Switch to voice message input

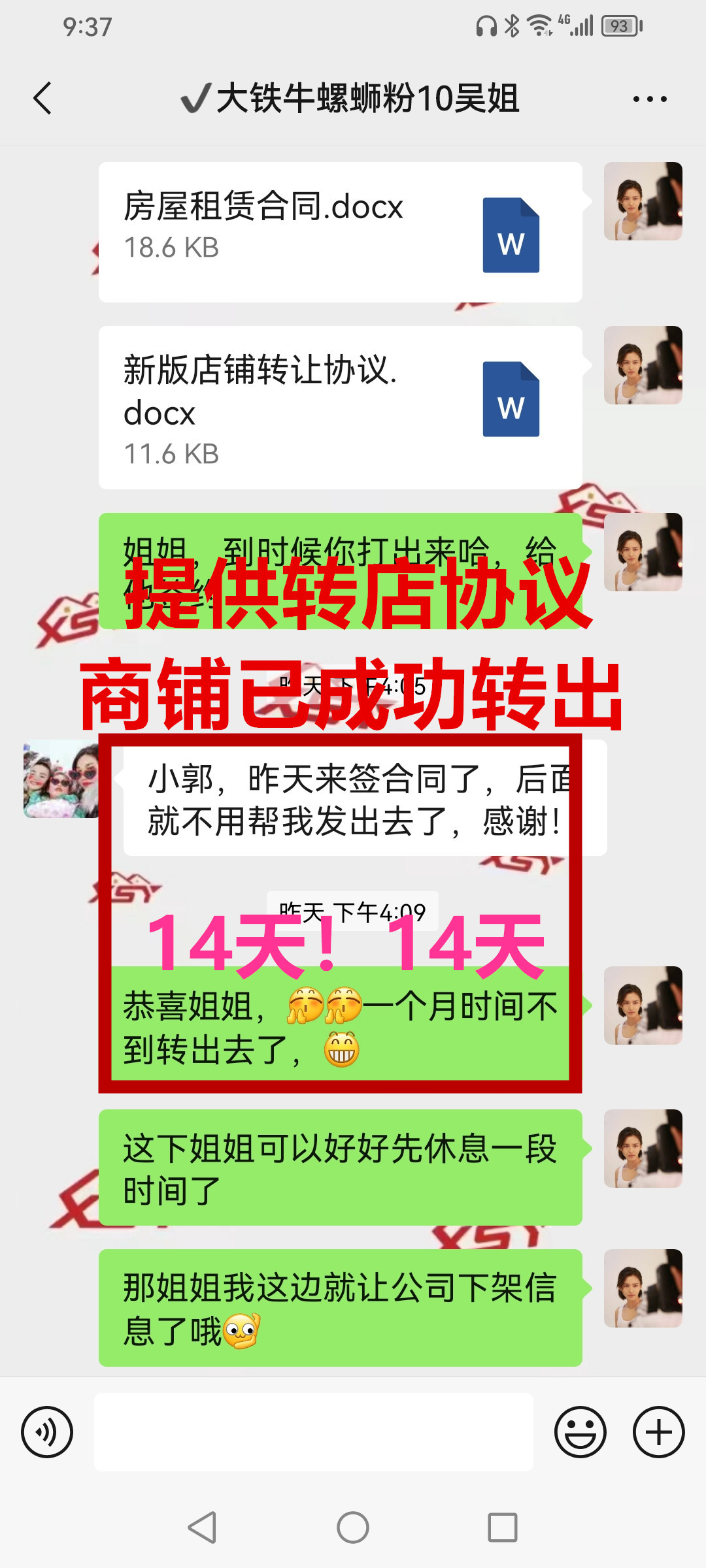pyautogui.click(x=47, y=1432)
